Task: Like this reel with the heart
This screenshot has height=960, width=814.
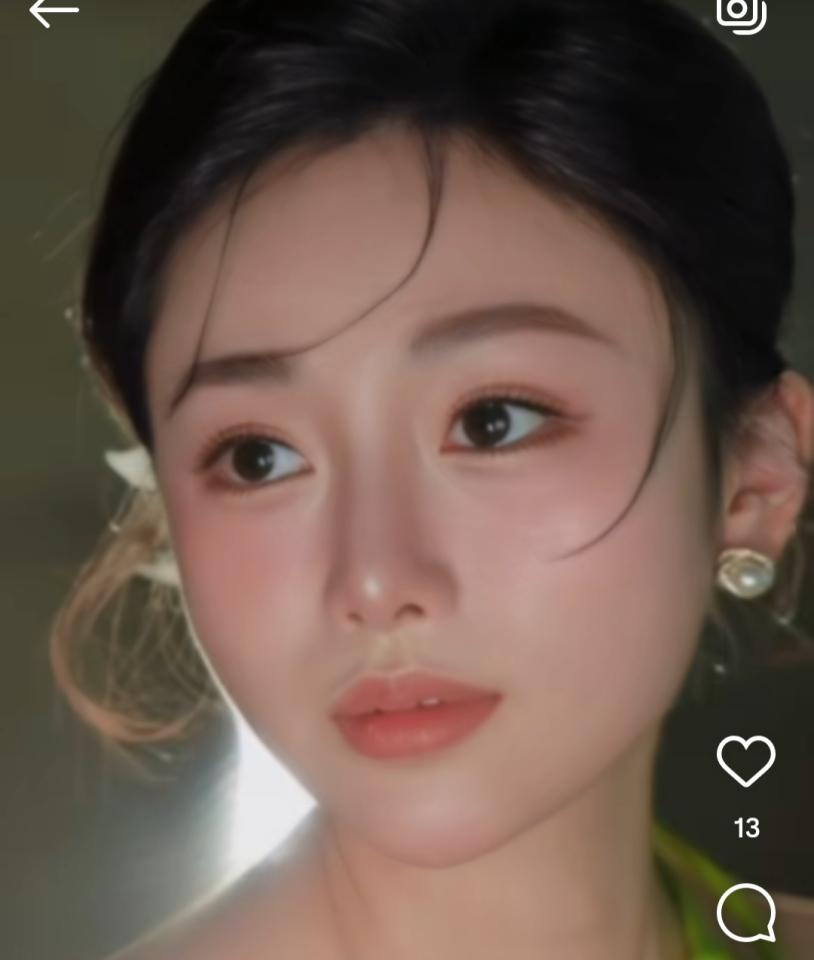Action: (746, 762)
